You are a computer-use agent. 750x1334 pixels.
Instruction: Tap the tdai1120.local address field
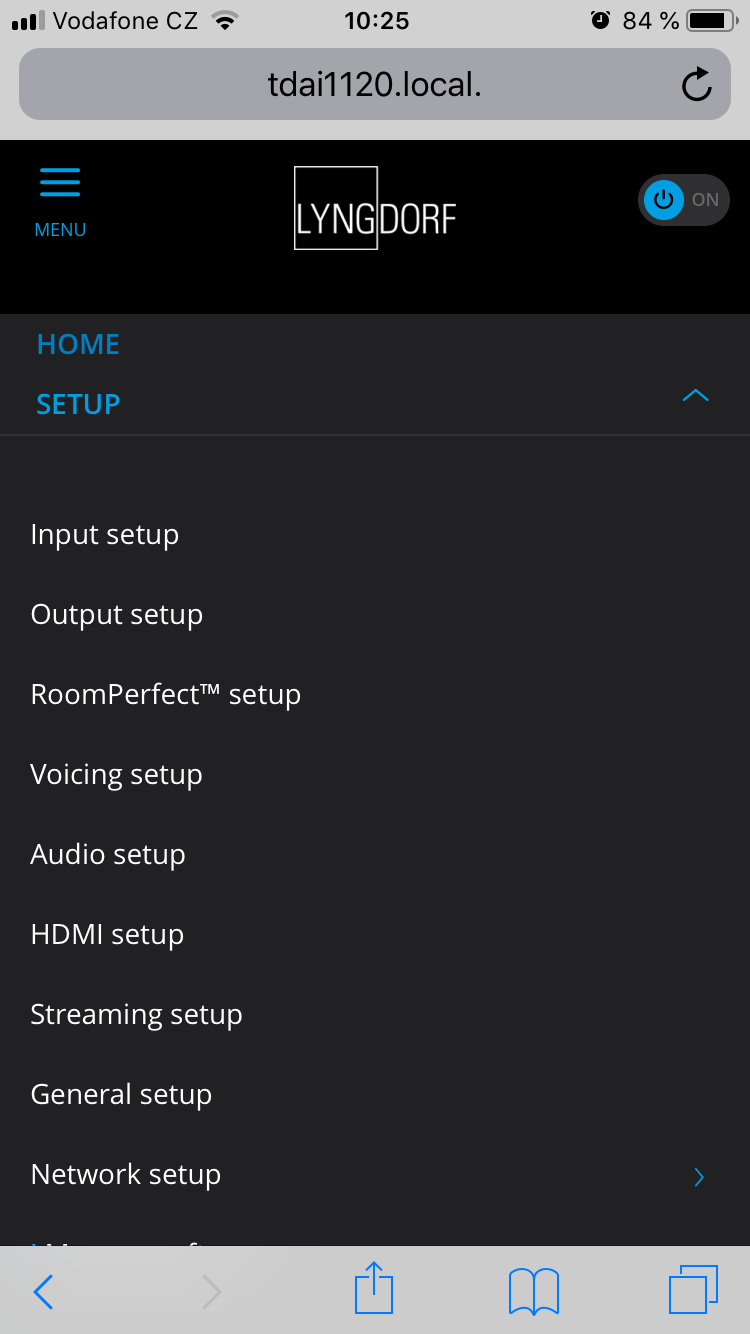(x=375, y=84)
